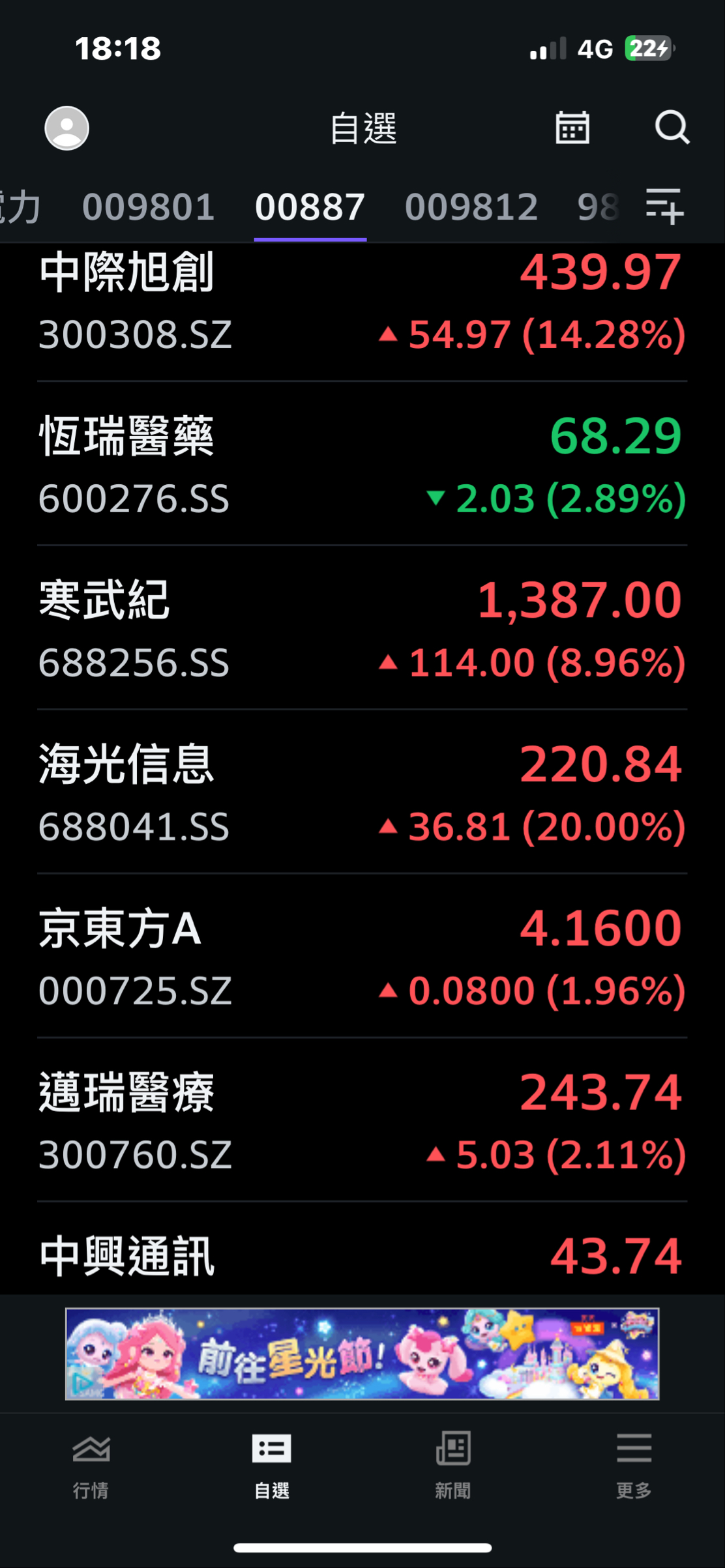Go to the 新聞 tab

(x=452, y=1462)
